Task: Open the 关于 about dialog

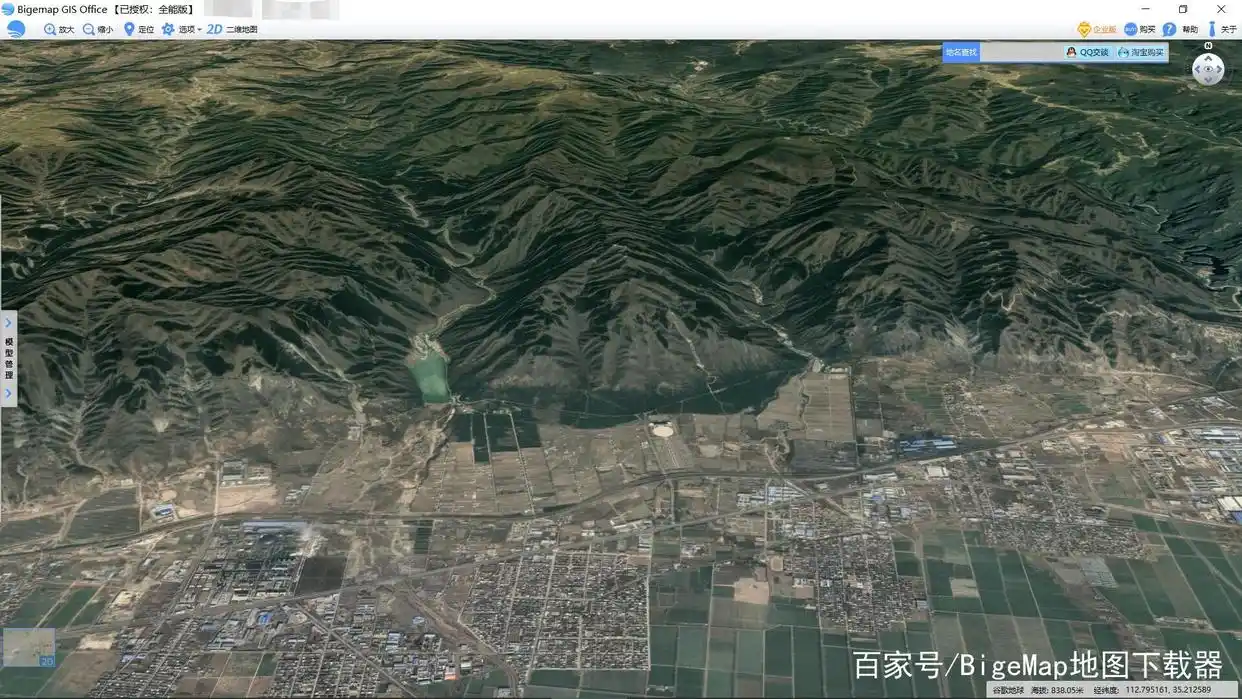Action: coord(1221,29)
